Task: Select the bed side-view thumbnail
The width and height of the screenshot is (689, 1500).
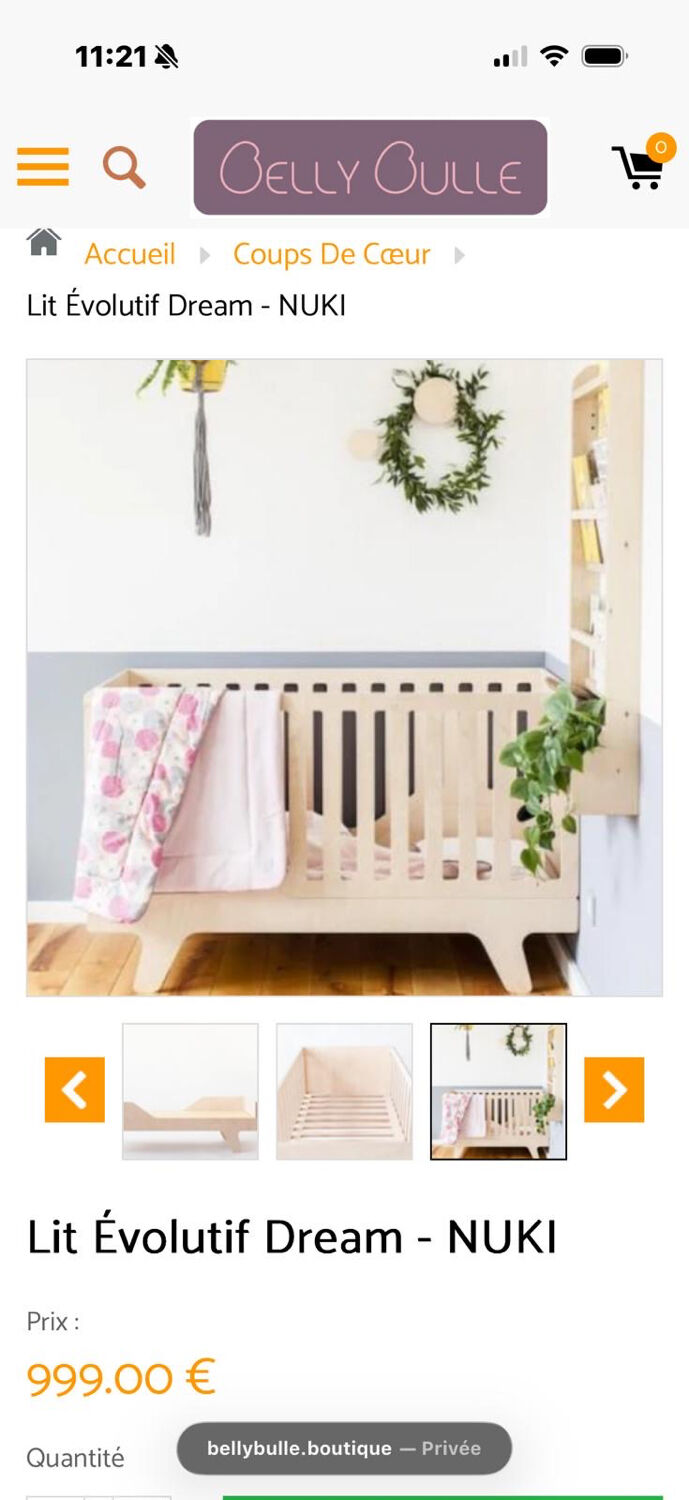Action: point(190,1091)
